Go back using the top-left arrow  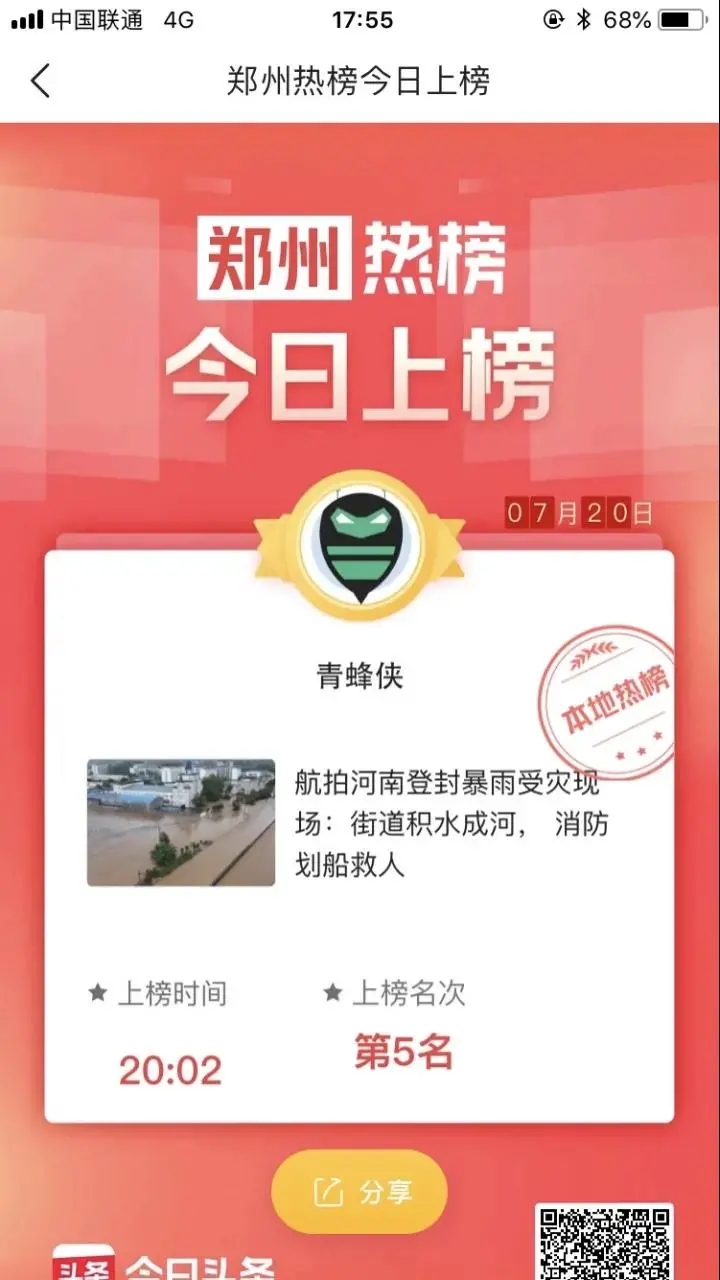[40, 81]
